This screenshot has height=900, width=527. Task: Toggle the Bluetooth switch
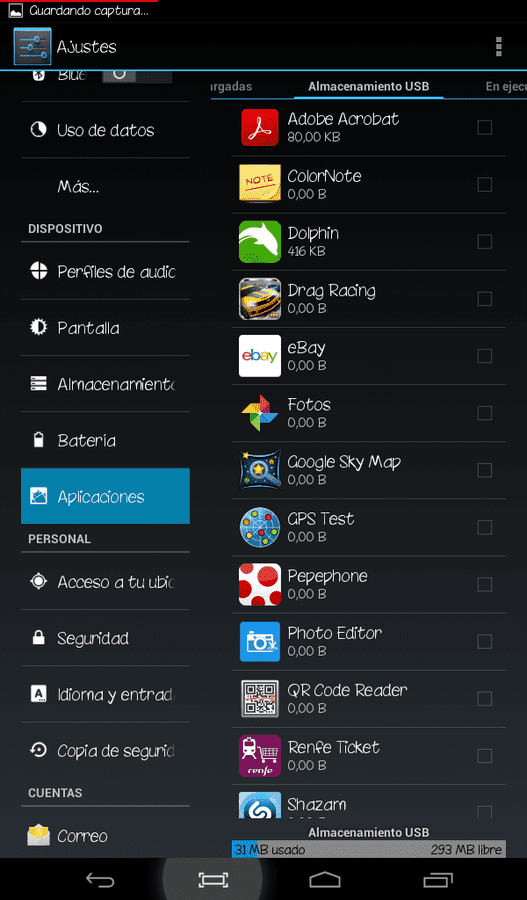coord(137,75)
